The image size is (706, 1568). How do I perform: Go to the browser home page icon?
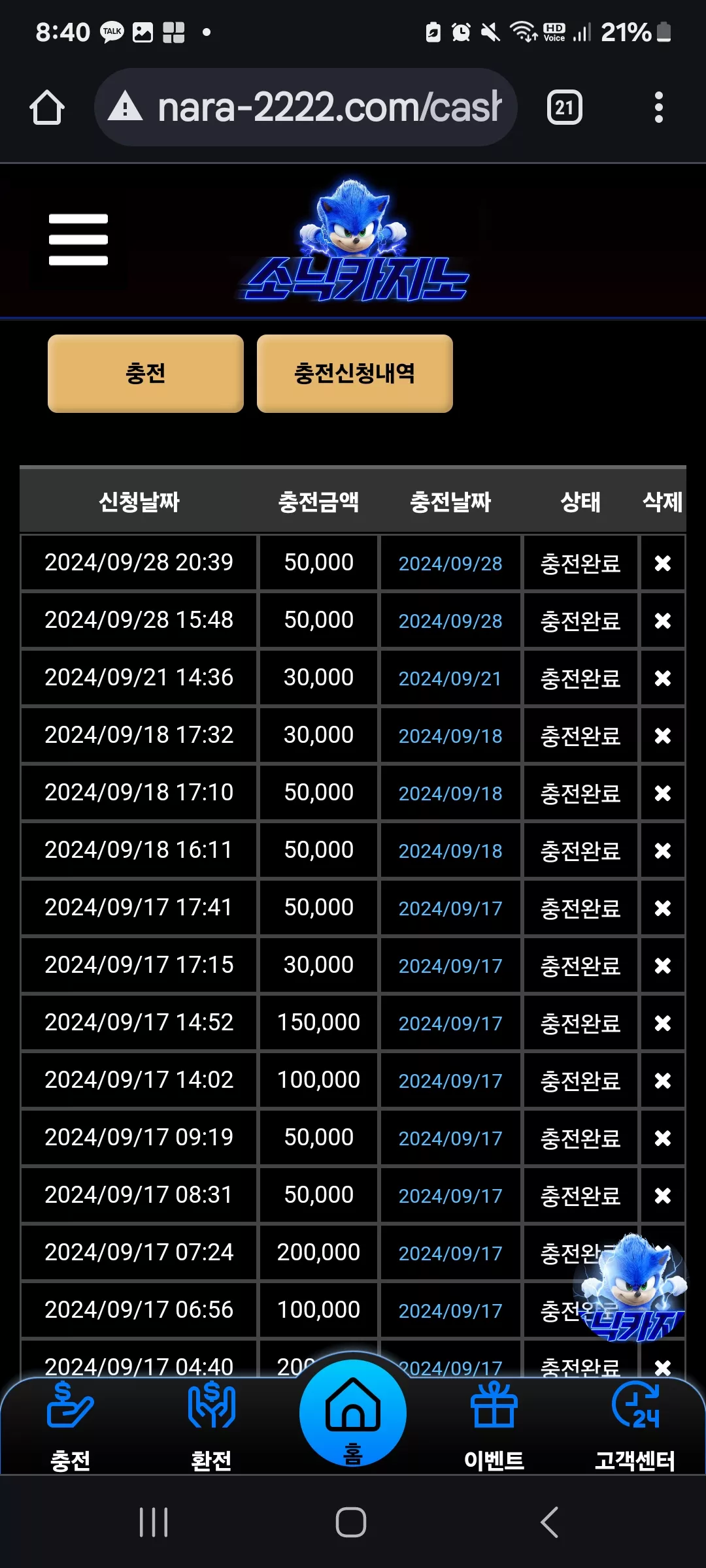pyautogui.click(x=47, y=107)
